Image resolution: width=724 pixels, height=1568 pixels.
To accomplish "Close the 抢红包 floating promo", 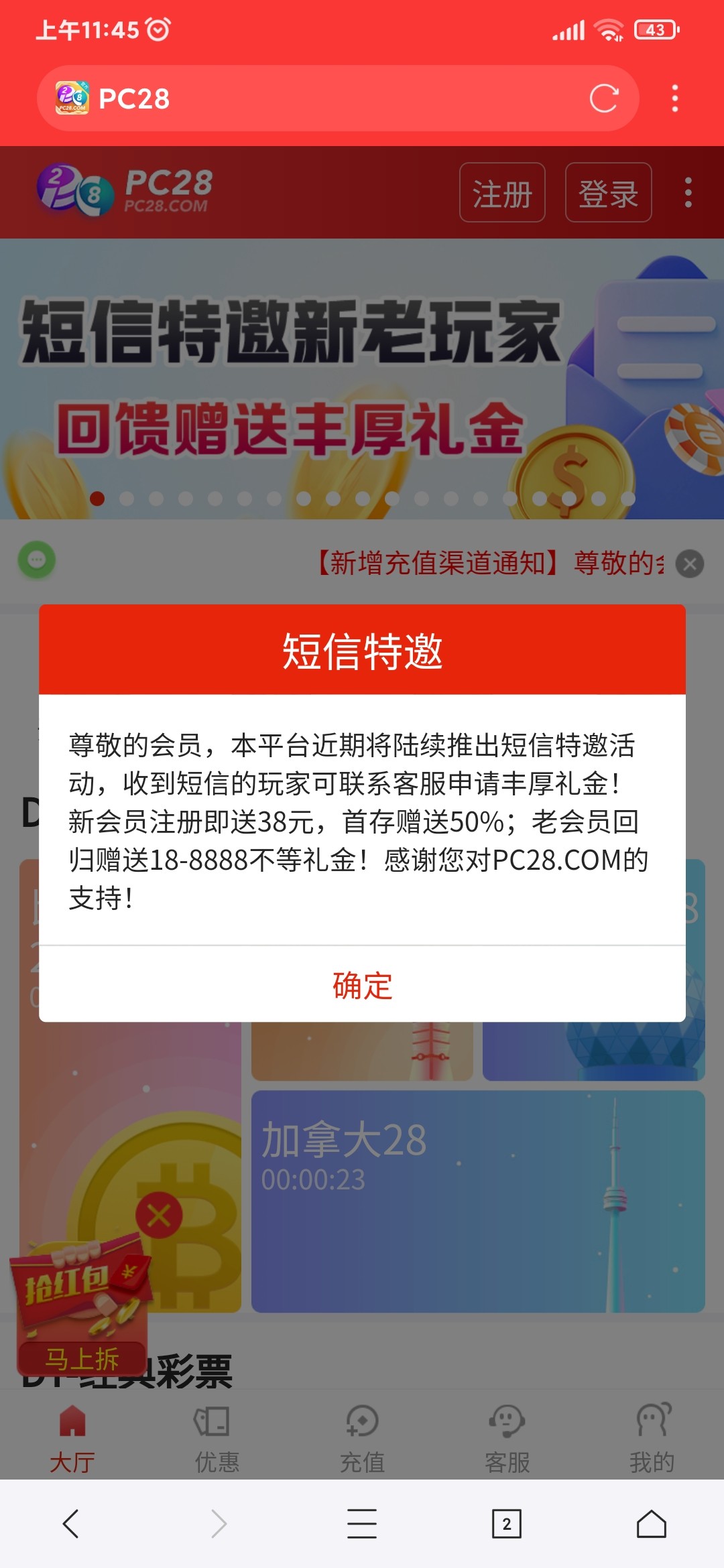I will (159, 1215).
